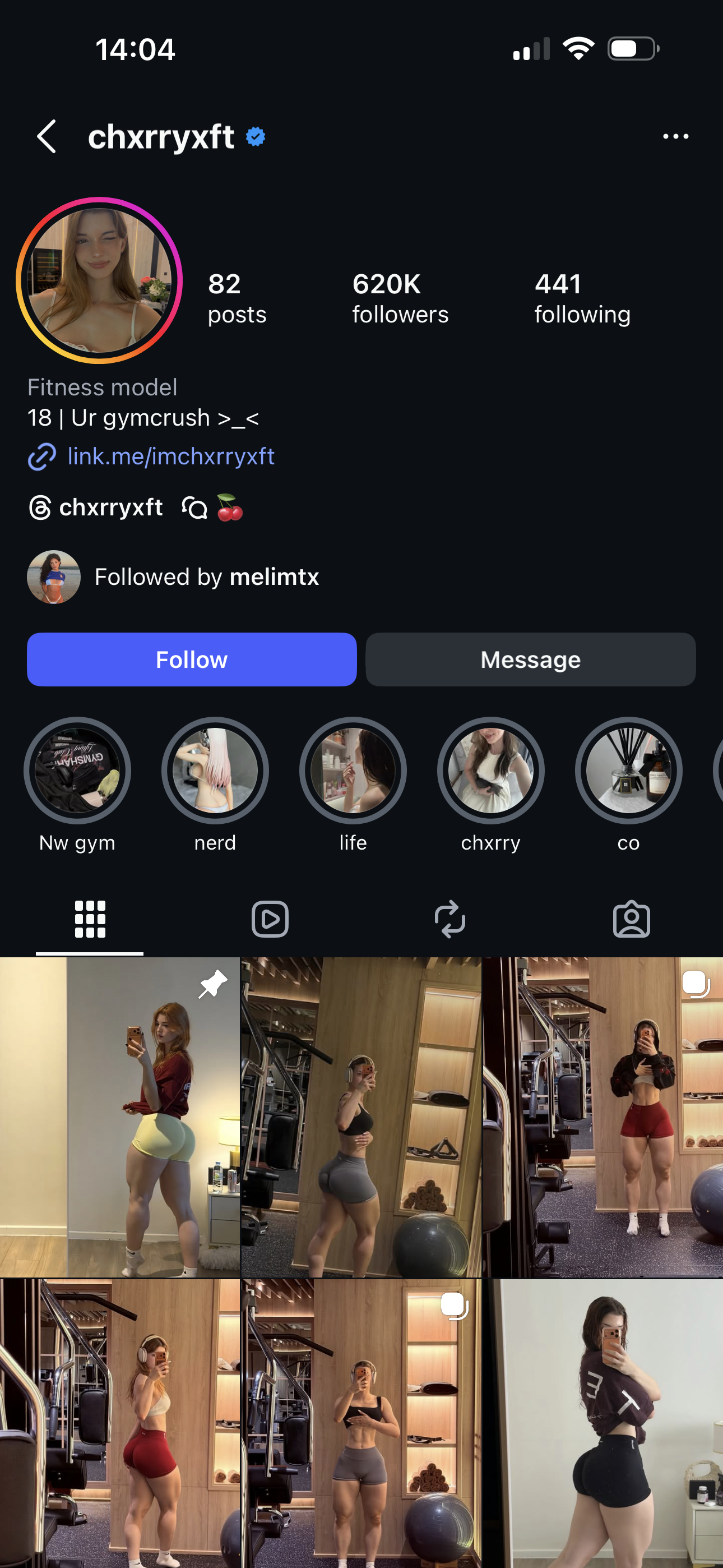Open the link.me/imchxrryxft link
This screenshot has height=1568, width=723.
[x=170, y=456]
